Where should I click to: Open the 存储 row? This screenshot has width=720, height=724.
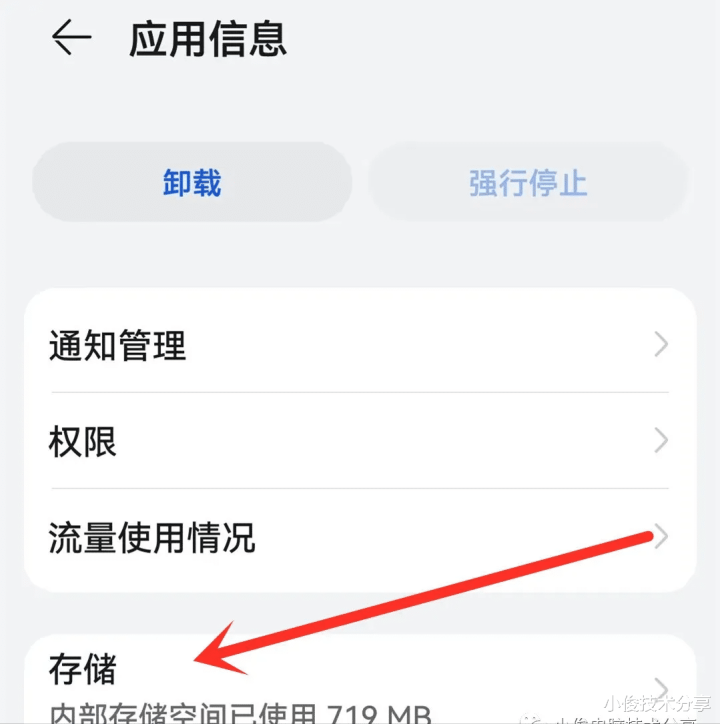(360, 681)
